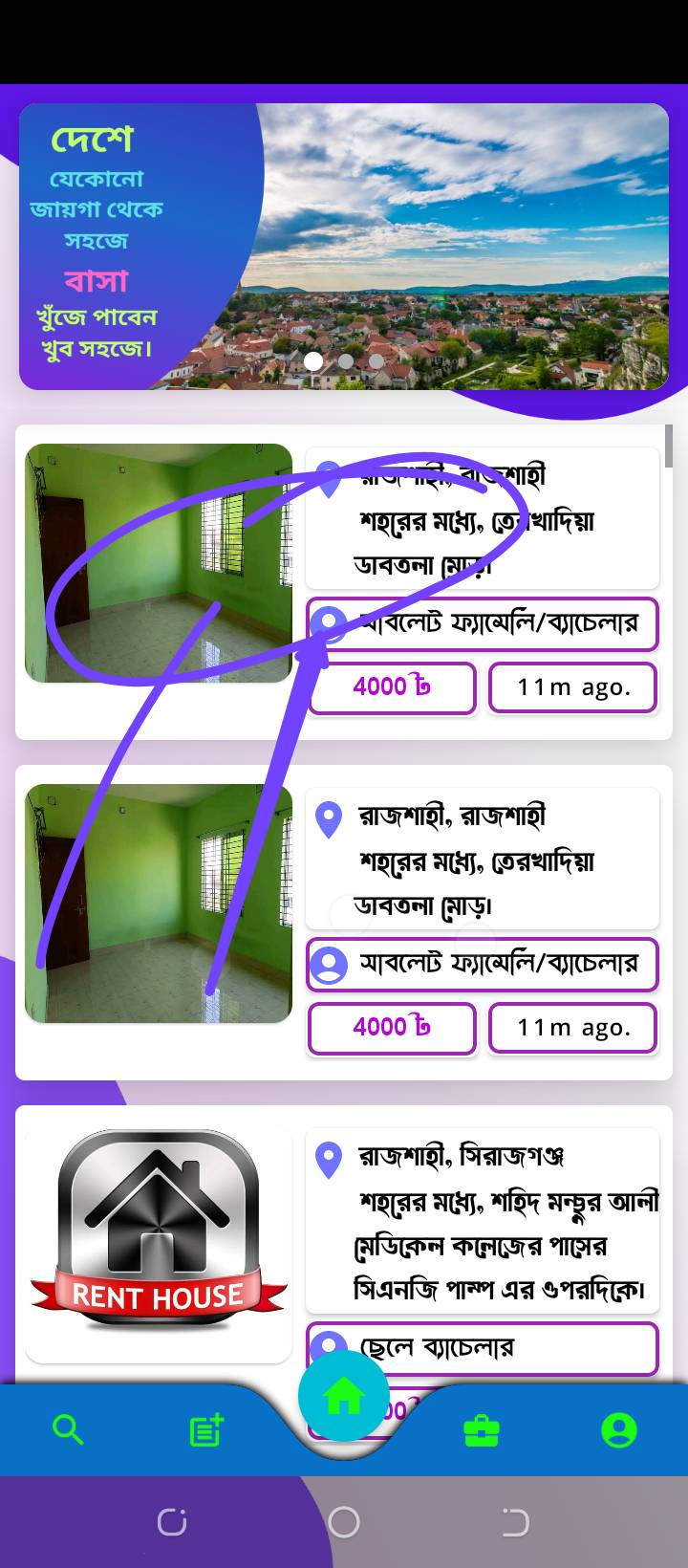Image resolution: width=688 pixels, height=1568 pixels.
Task: Open the add post tab
Action: point(206,1430)
